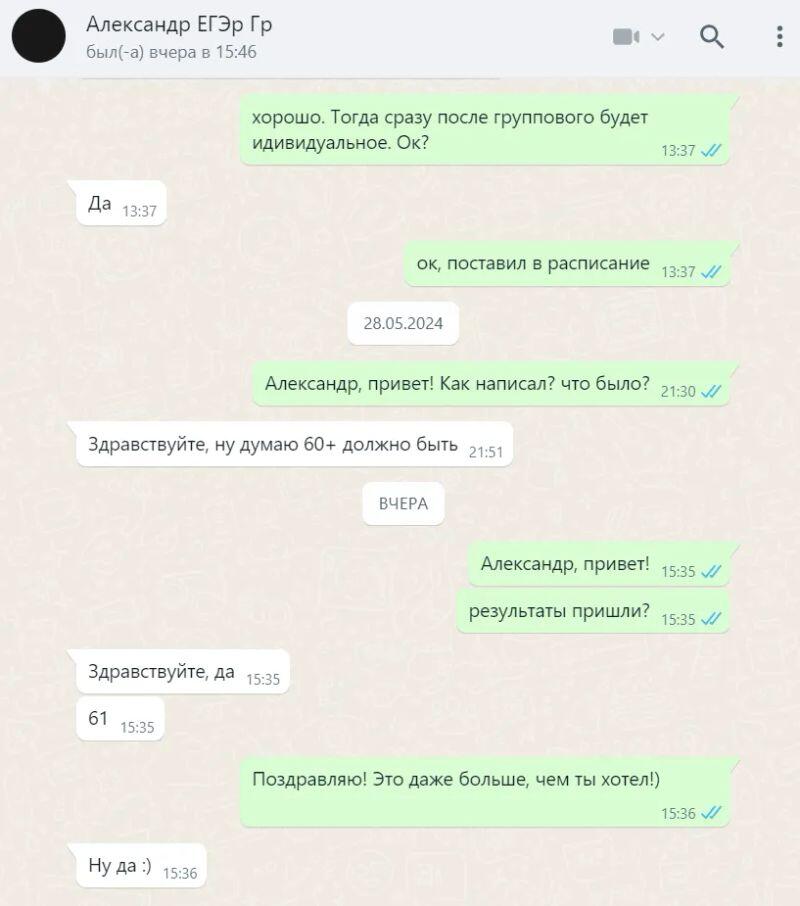Search within this chat
800x906 pixels.
[x=712, y=37]
